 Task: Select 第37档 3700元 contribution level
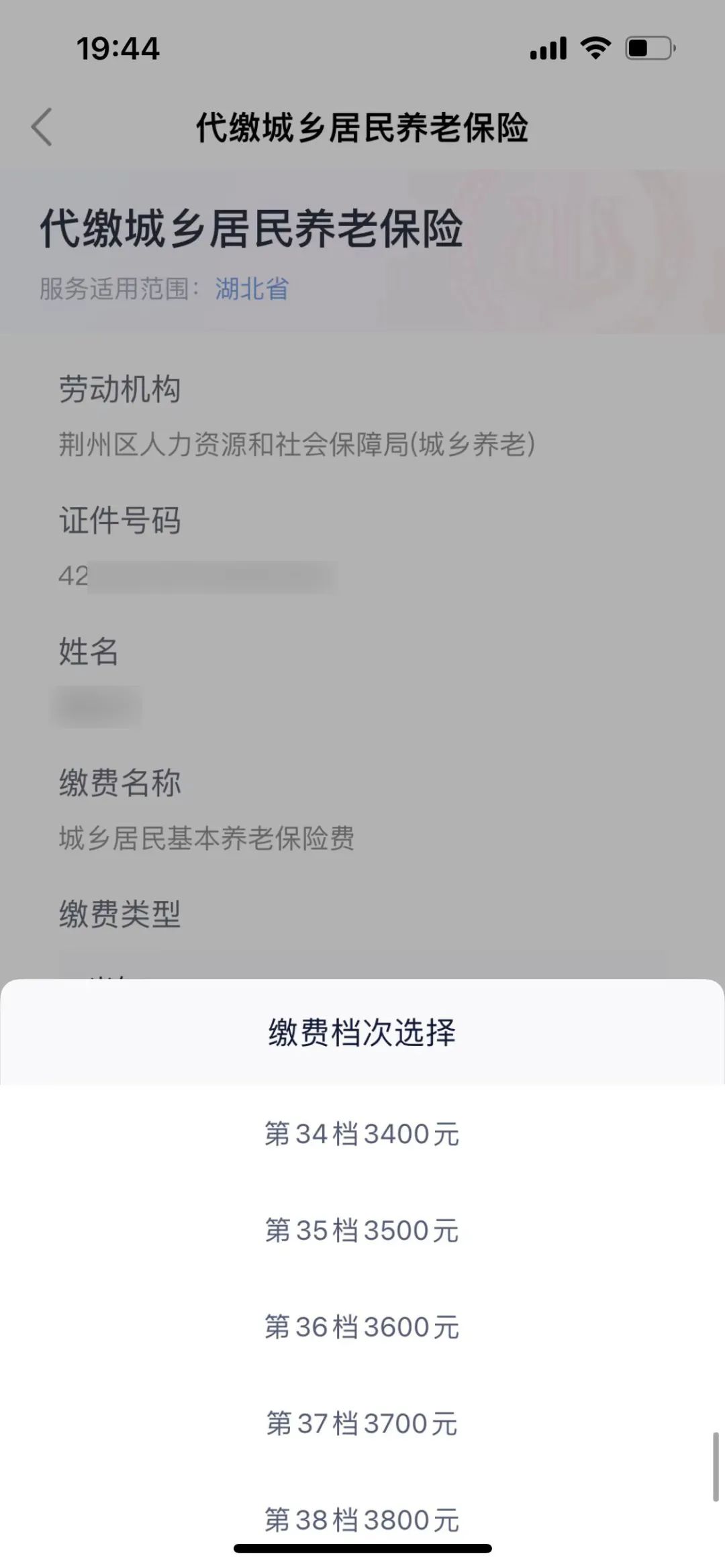362,1424
